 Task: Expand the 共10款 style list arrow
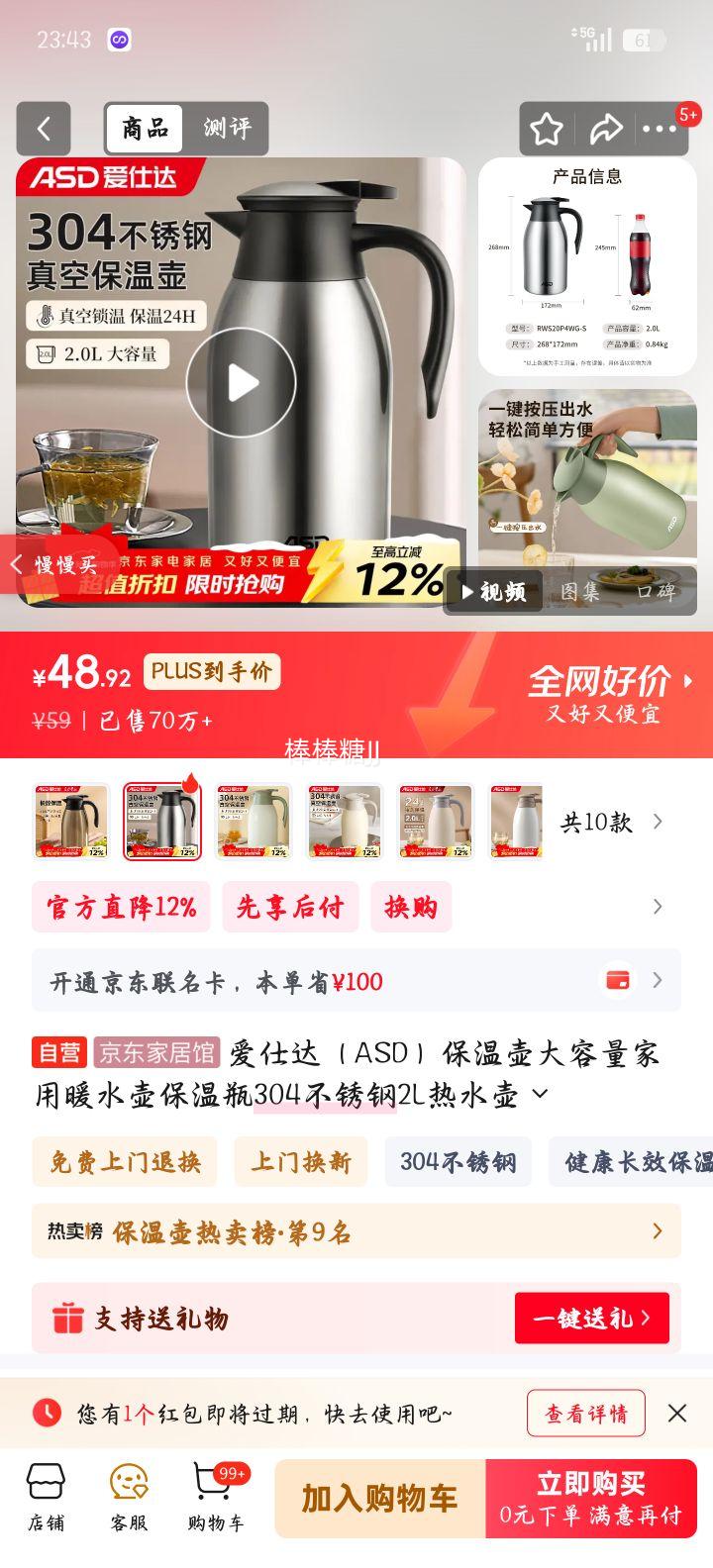pyautogui.click(x=657, y=822)
